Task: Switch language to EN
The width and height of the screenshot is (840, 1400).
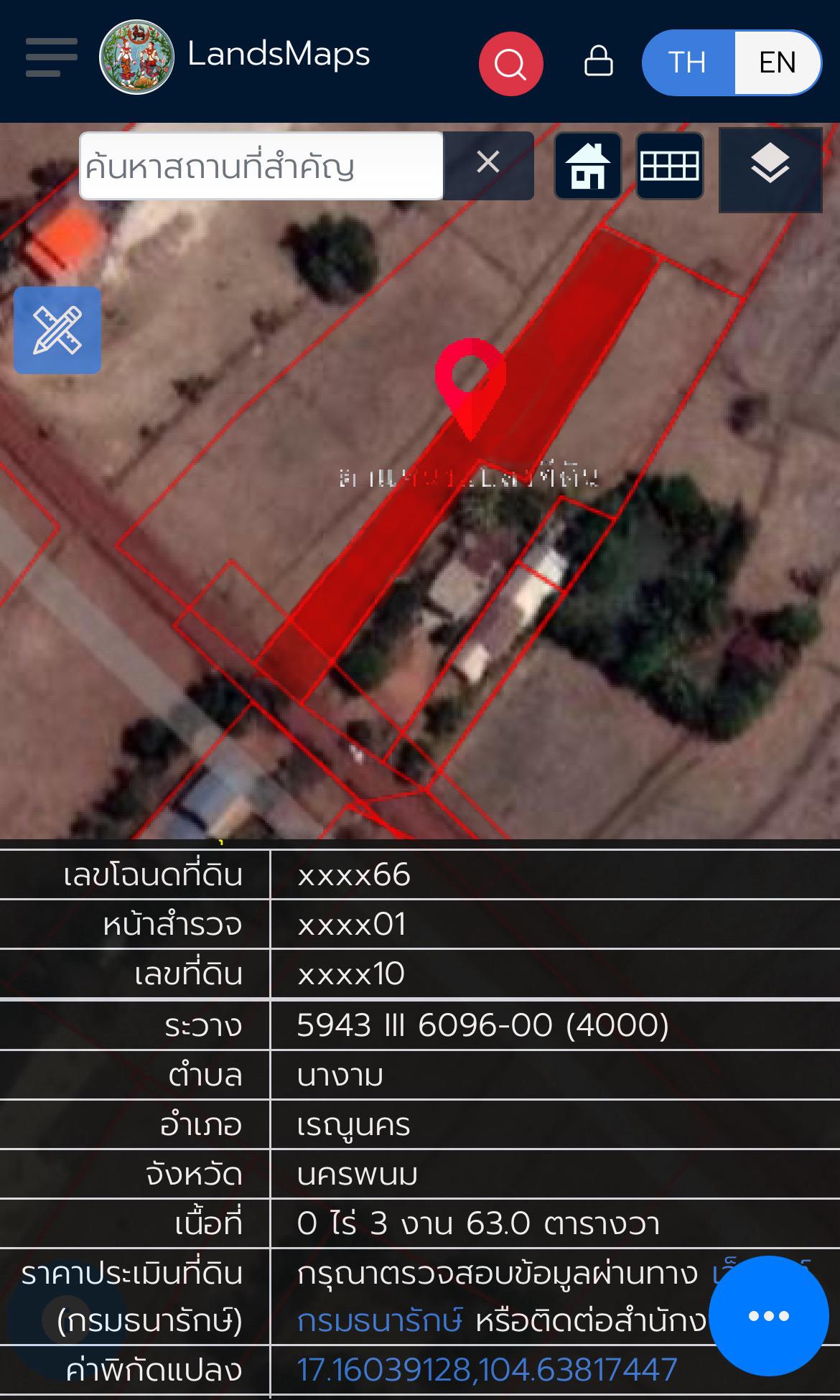Action: click(x=777, y=62)
